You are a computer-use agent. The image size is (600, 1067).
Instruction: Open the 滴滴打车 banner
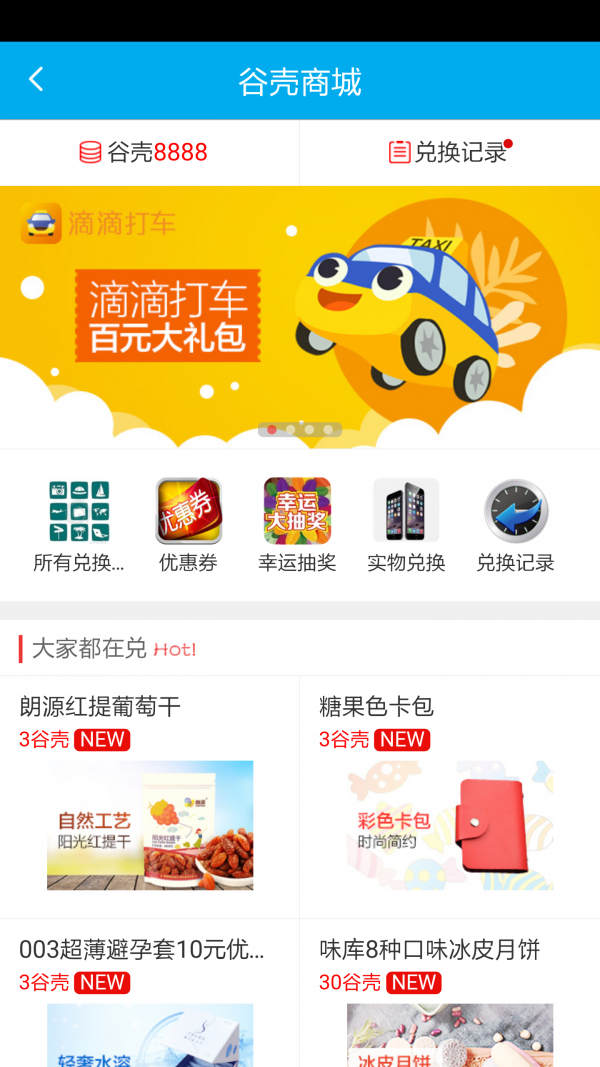point(300,300)
